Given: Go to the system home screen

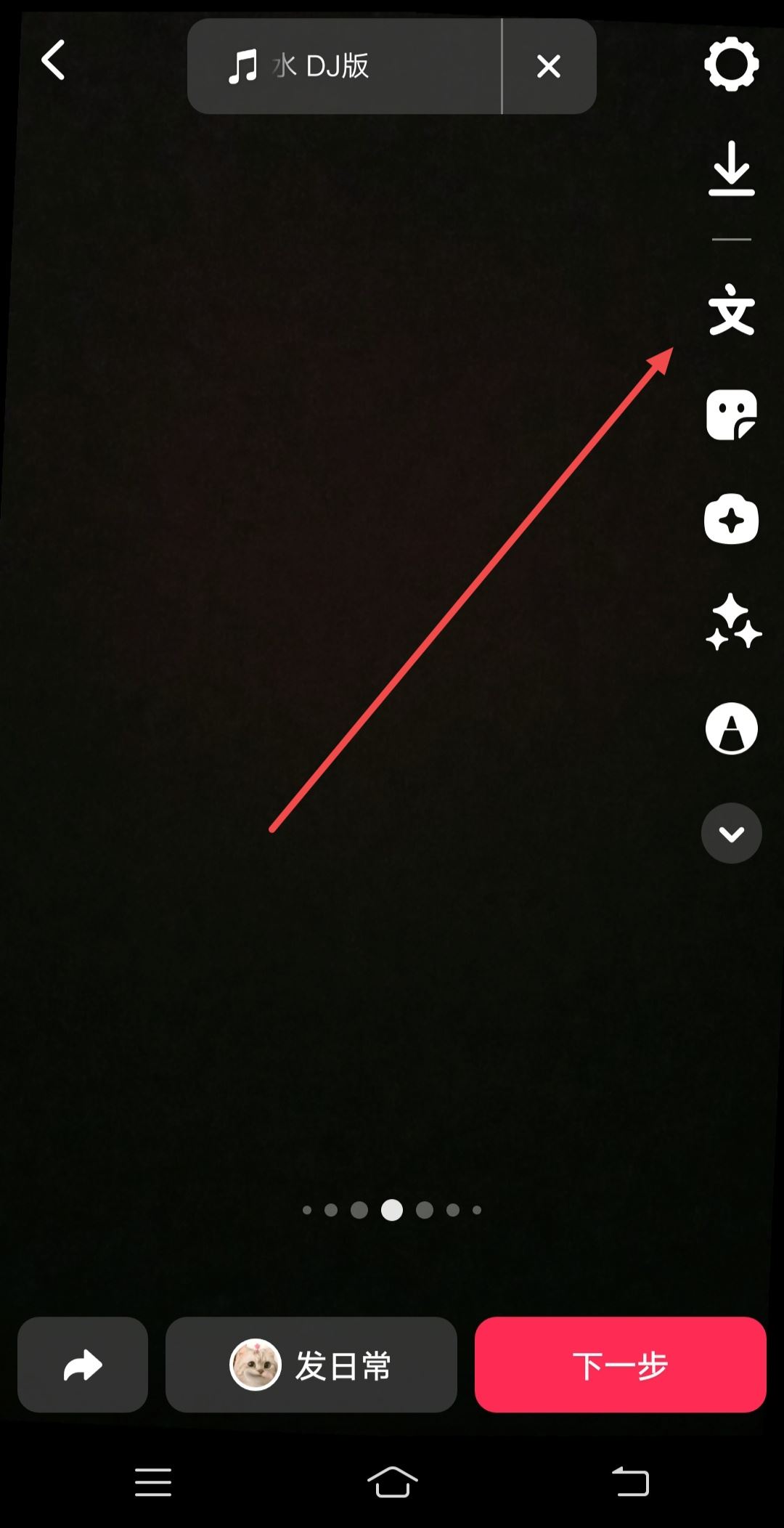Looking at the screenshot, I should point(392,1482).
